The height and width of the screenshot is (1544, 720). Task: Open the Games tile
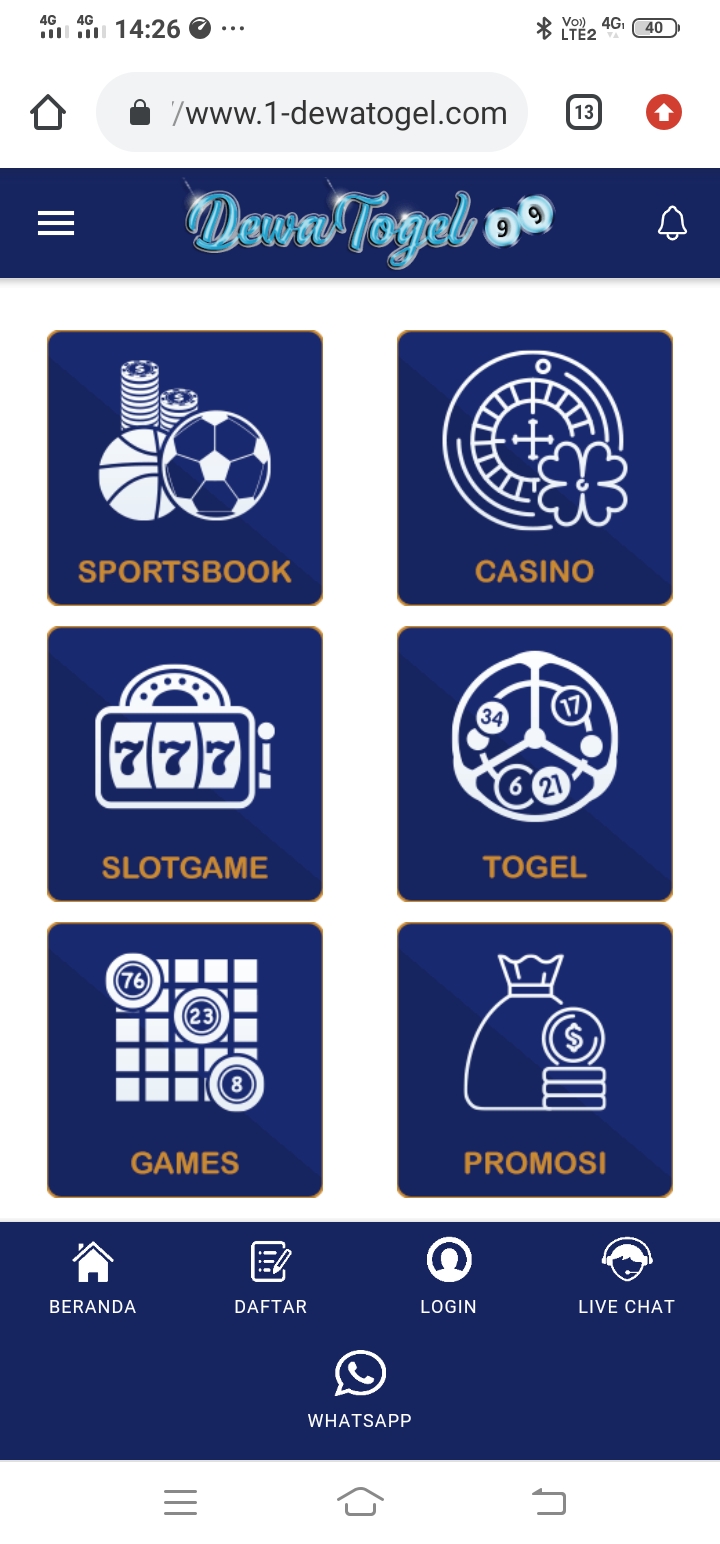185,1060
